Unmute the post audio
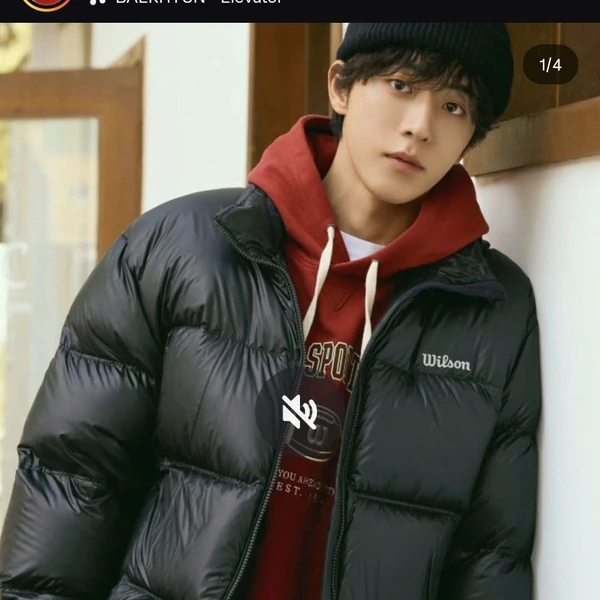The width and height of the screenshot is (600, 600). pyautogui.click(x=299, y=411)
